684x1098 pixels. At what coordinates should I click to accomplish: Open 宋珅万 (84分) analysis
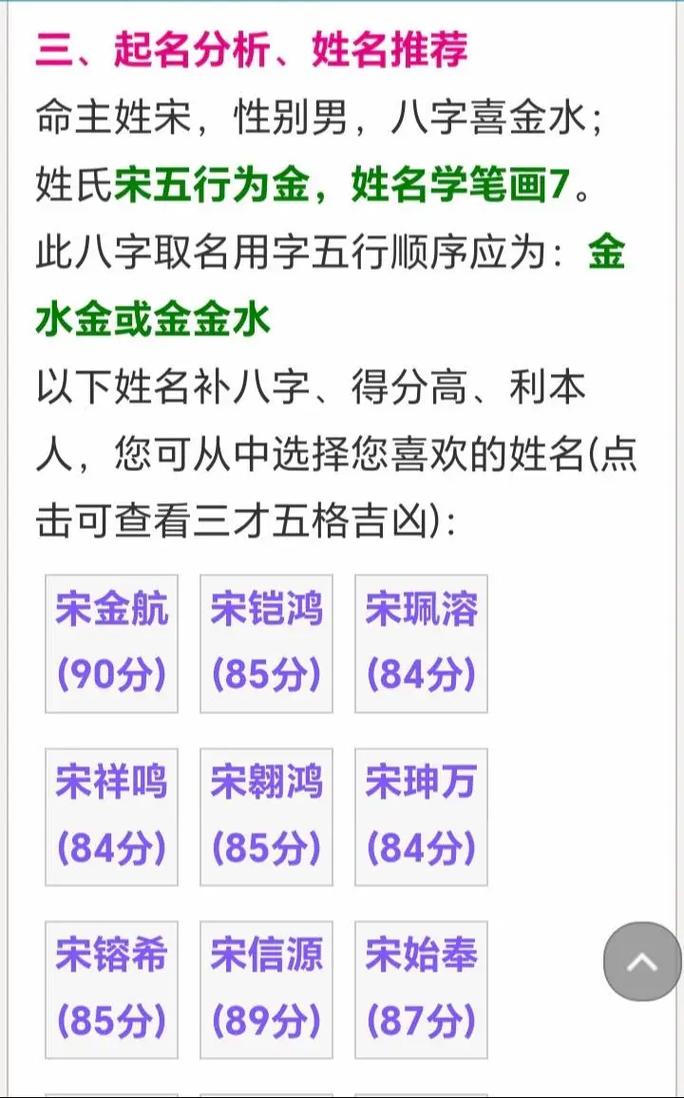point(421,816)
